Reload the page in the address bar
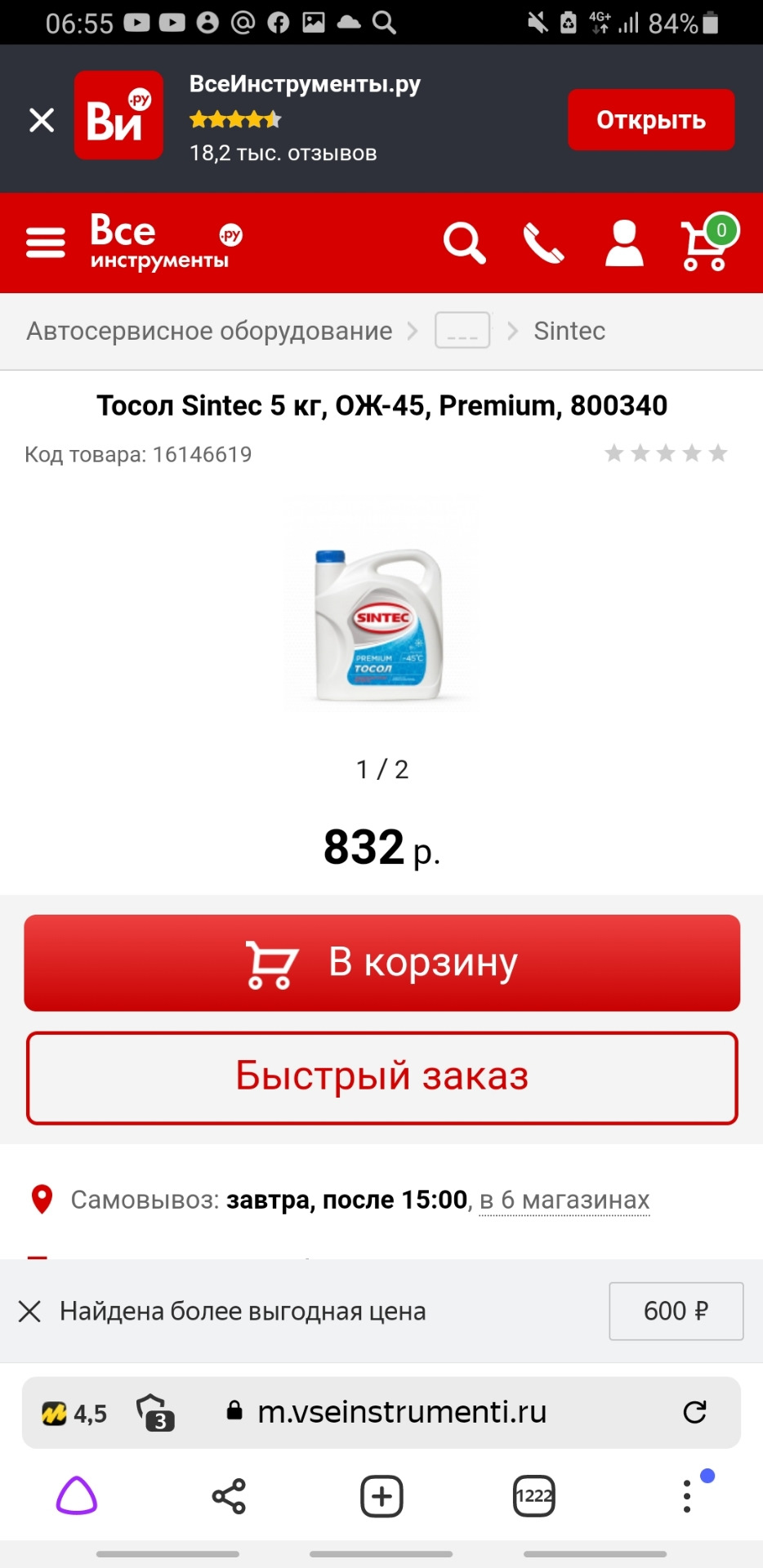 pos(694,1412)
